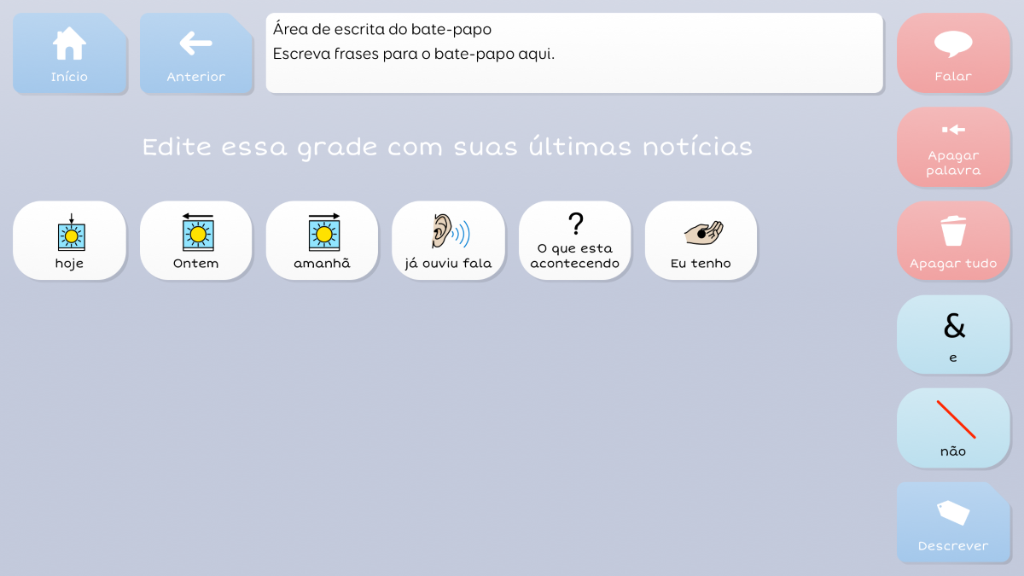Add the phrase 'Eu tenho'

701,241
